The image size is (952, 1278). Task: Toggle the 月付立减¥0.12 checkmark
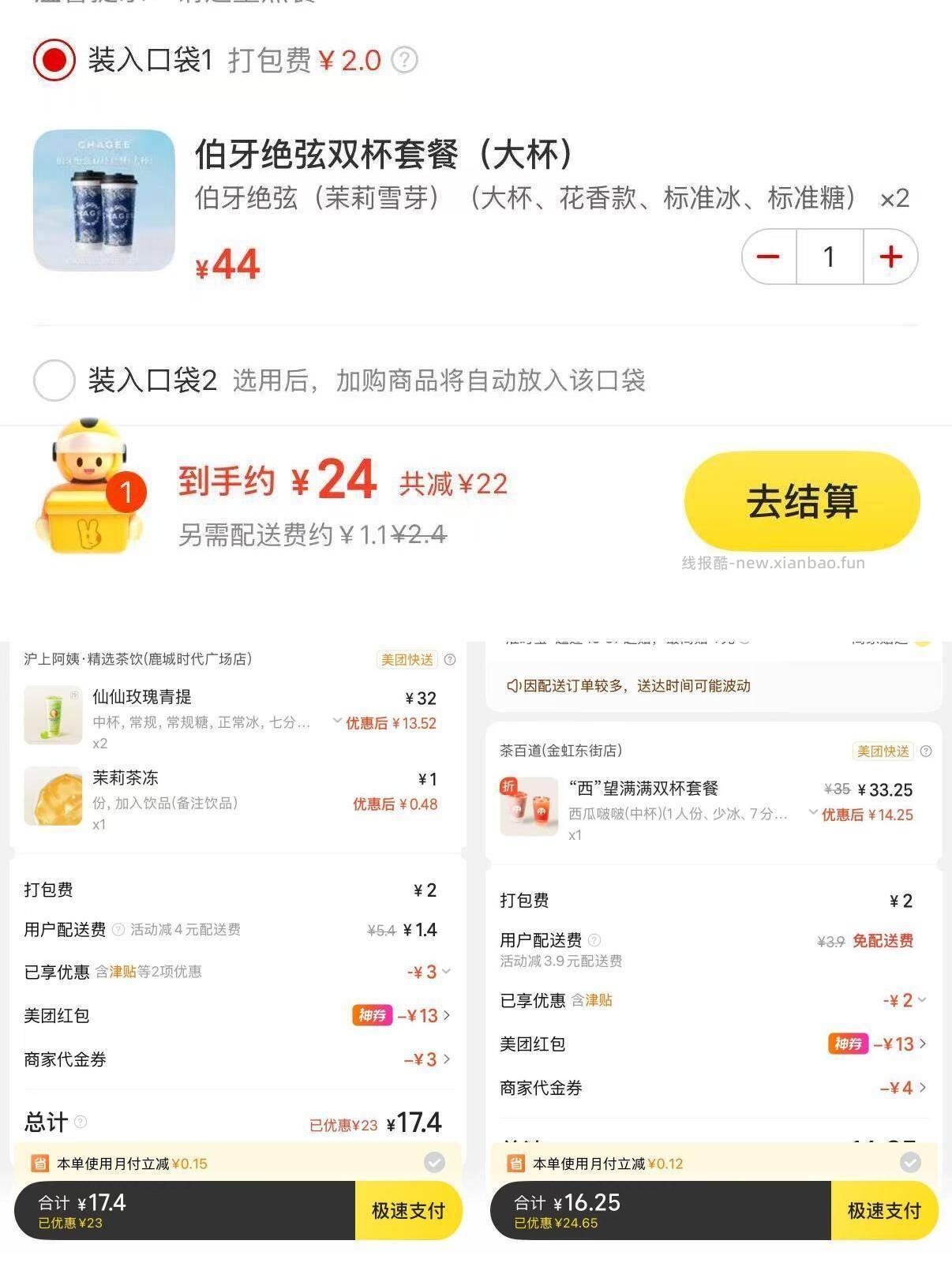click(912, 1163)
